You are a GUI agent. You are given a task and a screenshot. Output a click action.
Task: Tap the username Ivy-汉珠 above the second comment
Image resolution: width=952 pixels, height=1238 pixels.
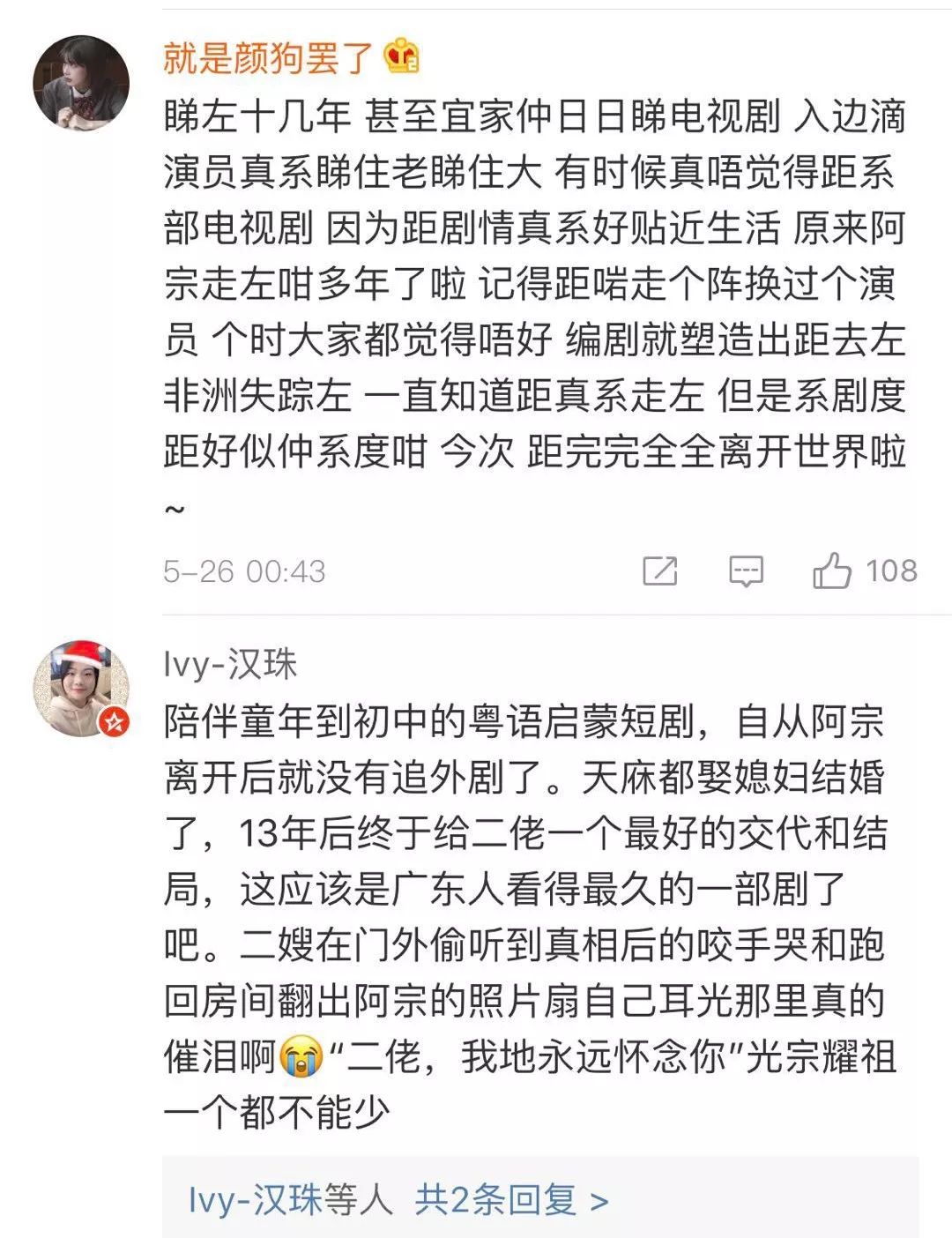230,664
